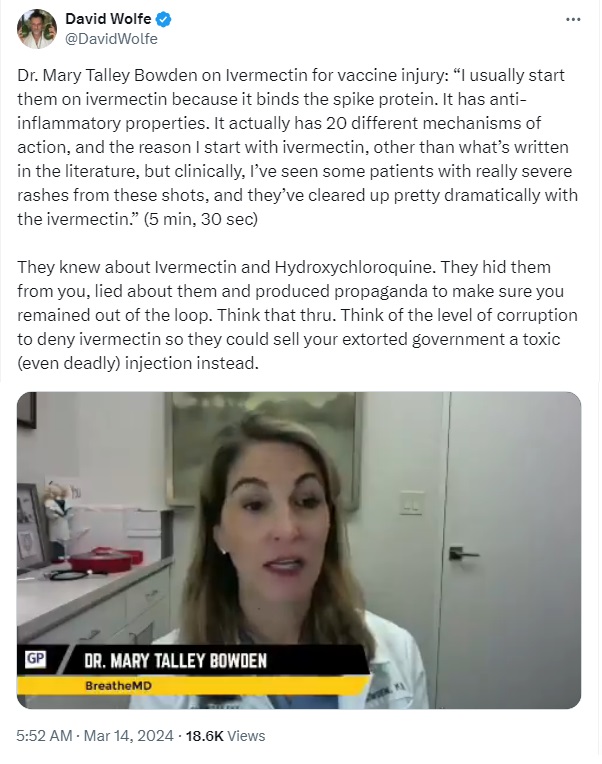Open the post's three-dot overflow menu

click(573, 19)
